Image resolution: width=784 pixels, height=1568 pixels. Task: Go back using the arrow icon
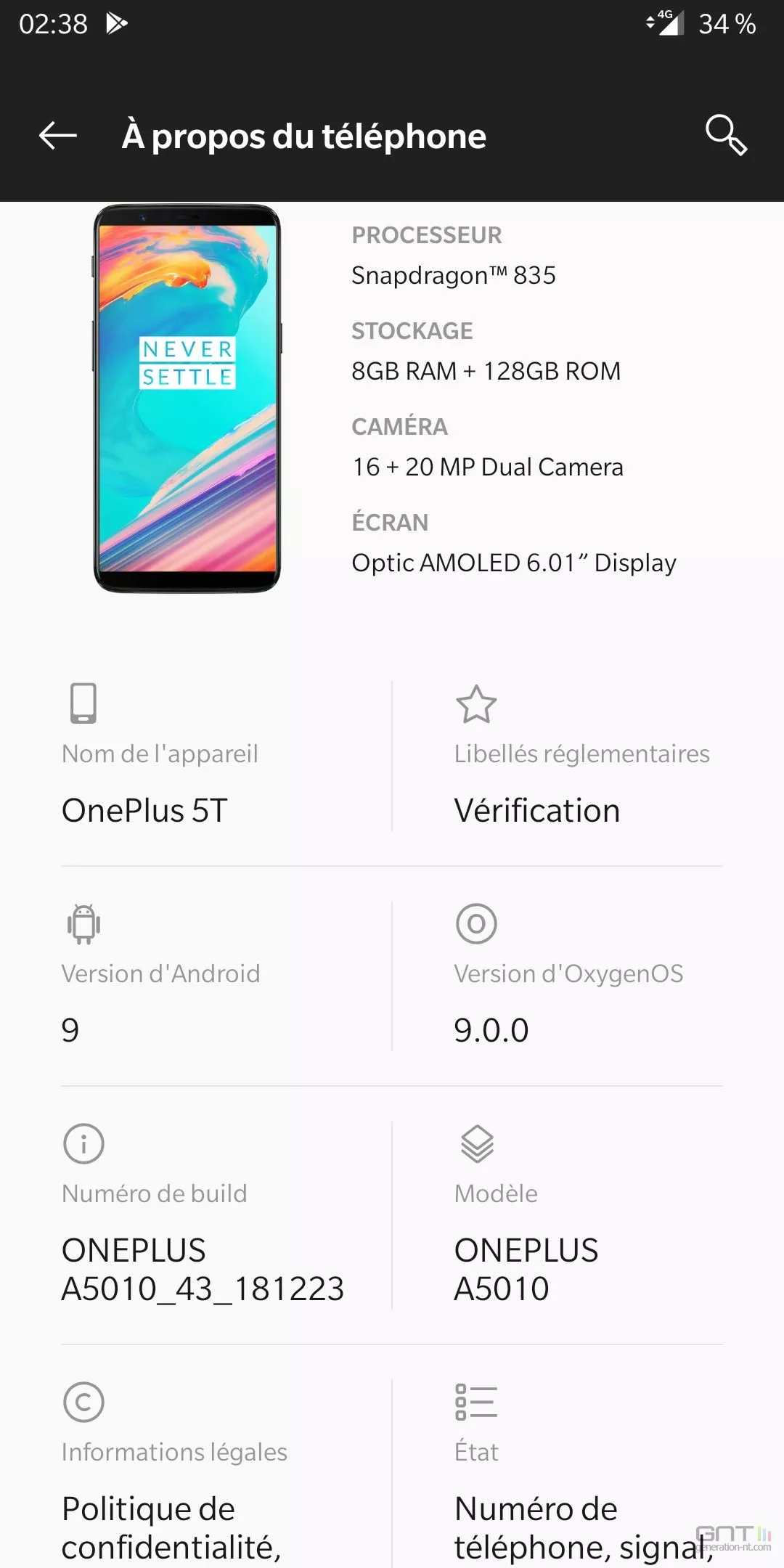(x=58, y=136)
